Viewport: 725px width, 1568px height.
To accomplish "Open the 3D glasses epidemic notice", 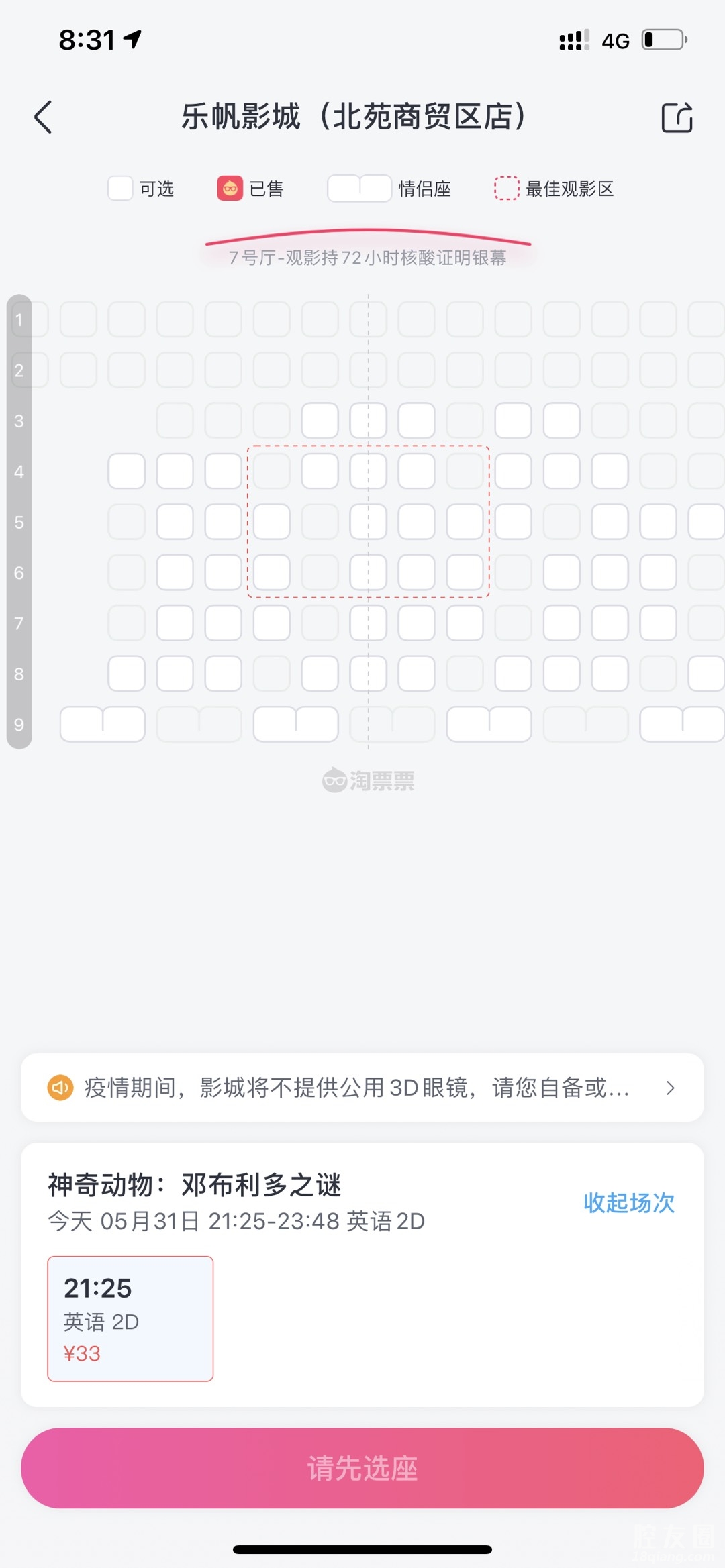I will [x=362, y=1088].
